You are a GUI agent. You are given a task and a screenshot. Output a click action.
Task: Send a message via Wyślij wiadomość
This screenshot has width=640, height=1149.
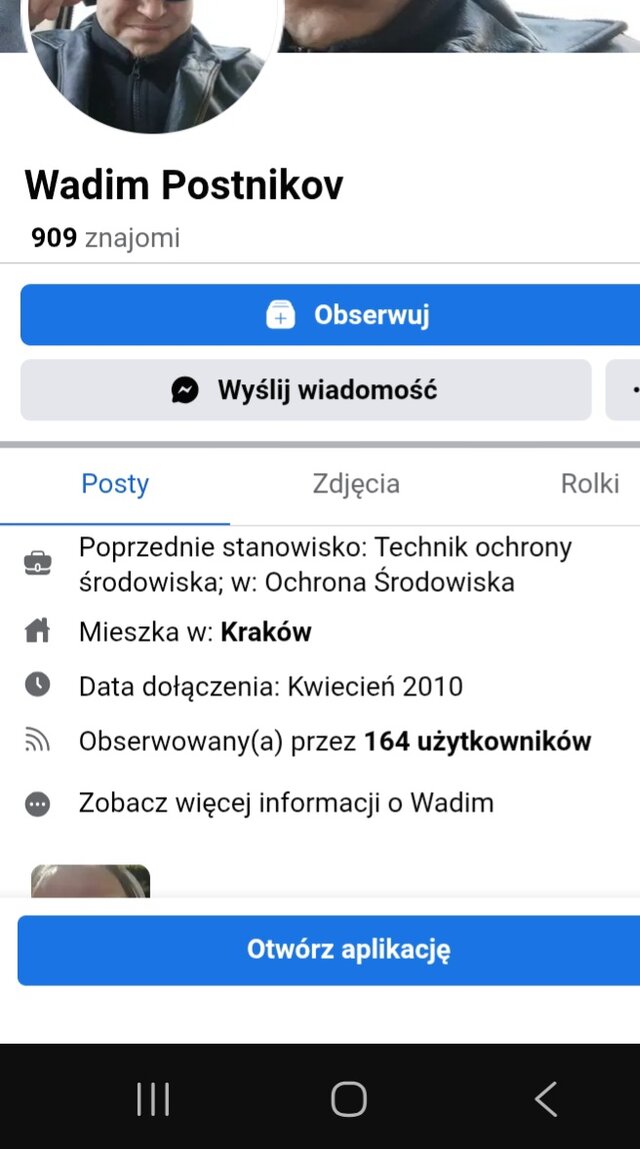click(305, 390)
